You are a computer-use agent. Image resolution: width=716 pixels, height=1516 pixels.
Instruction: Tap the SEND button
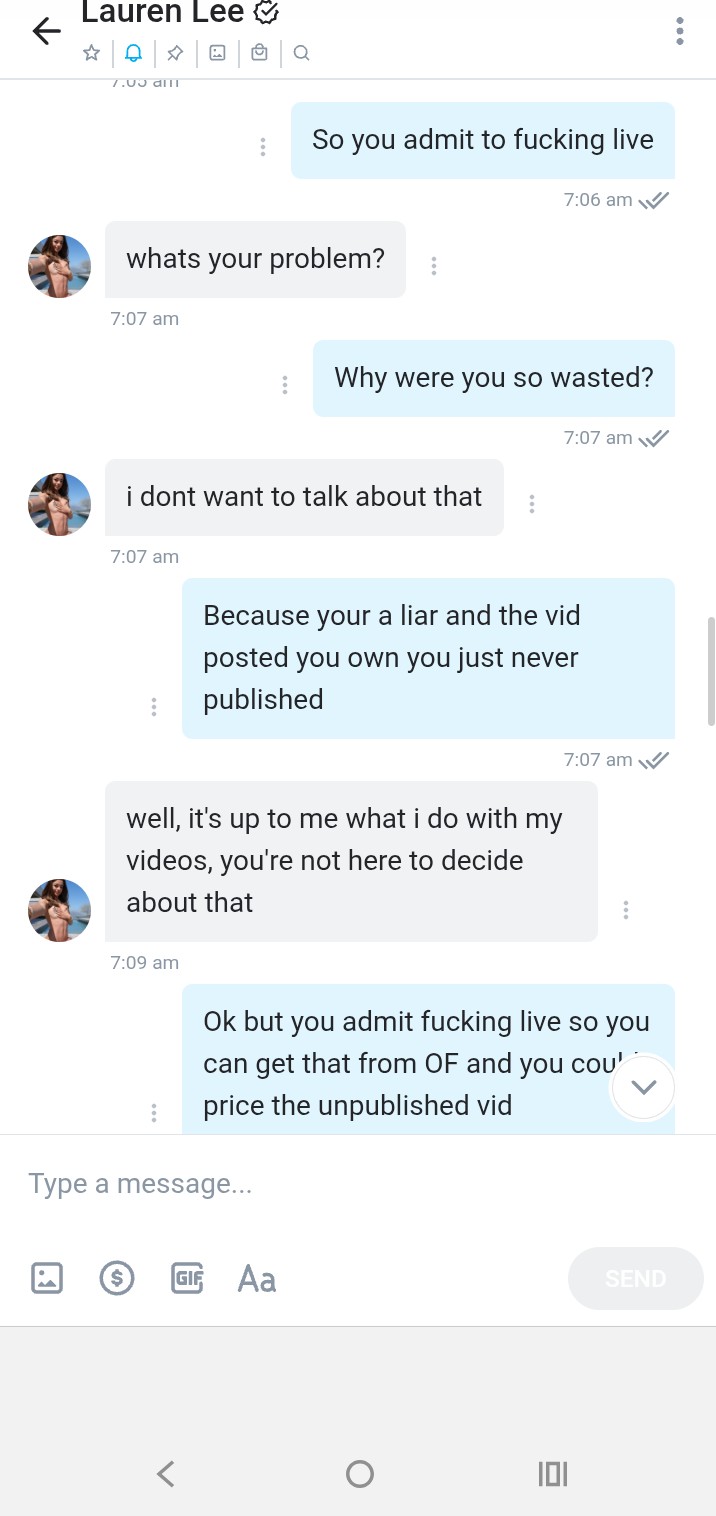point(635,1278)
